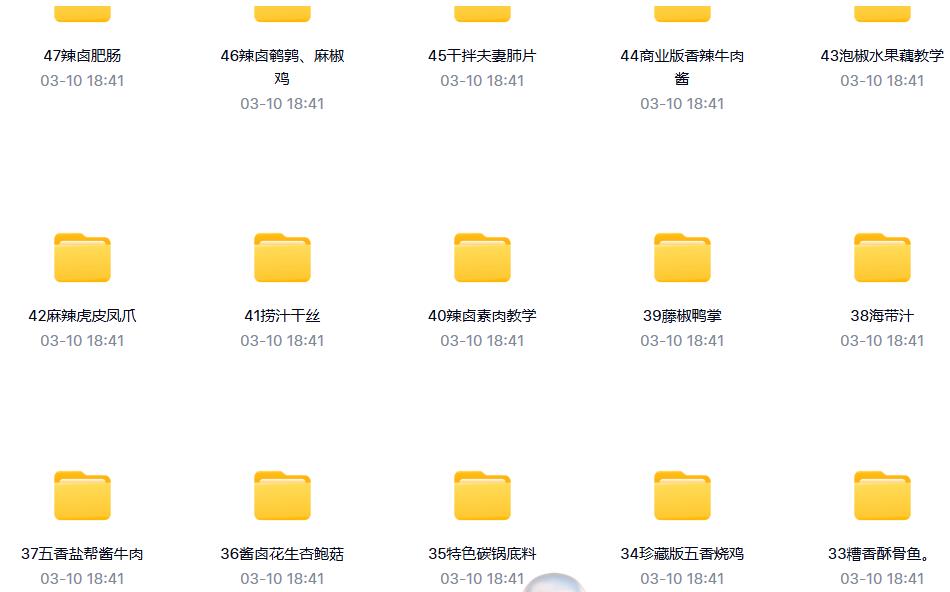Open folder 46辣卤鹌鹑、麻椒鸡
Viewport: 950px width, 592px height.
tap(282, 14)
